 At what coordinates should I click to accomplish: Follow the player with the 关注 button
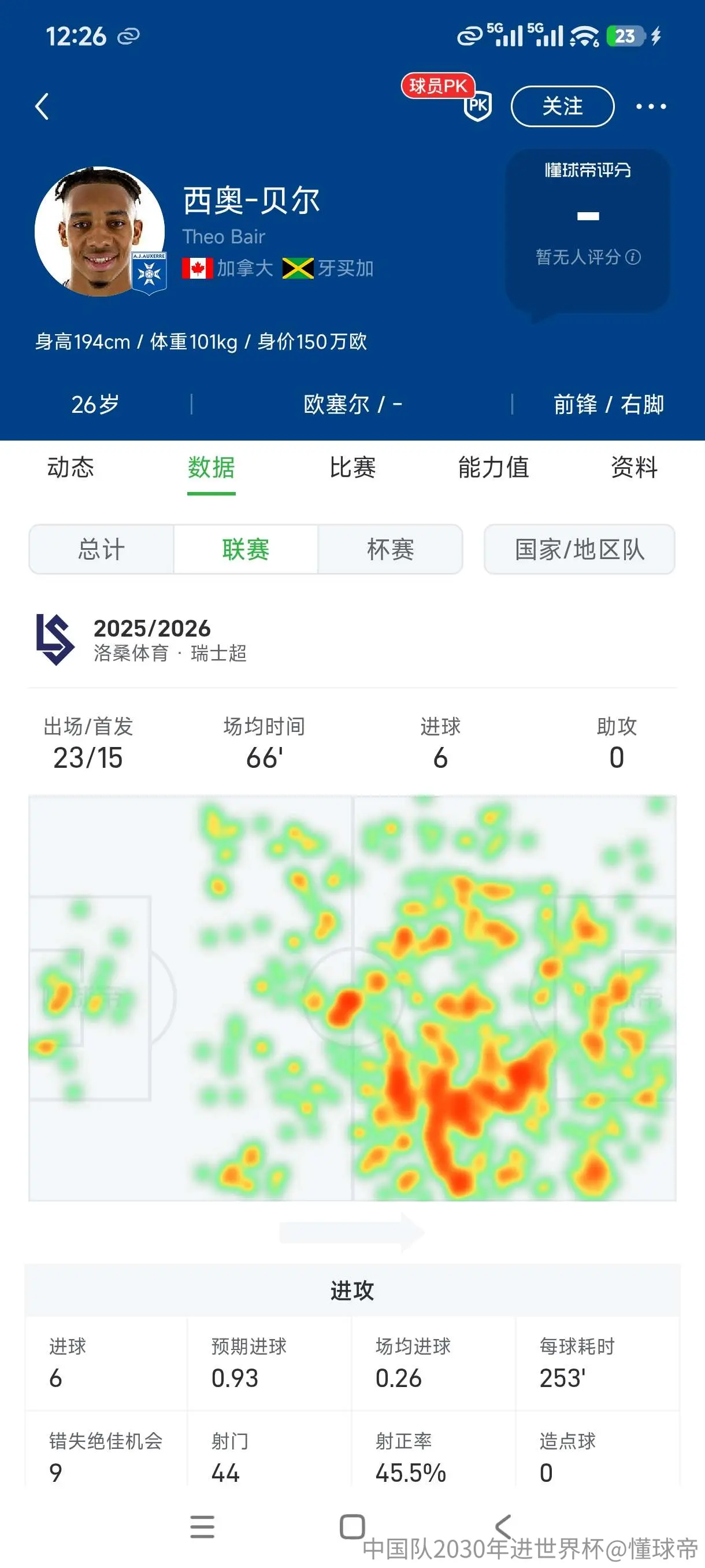(x=562, y=106)
